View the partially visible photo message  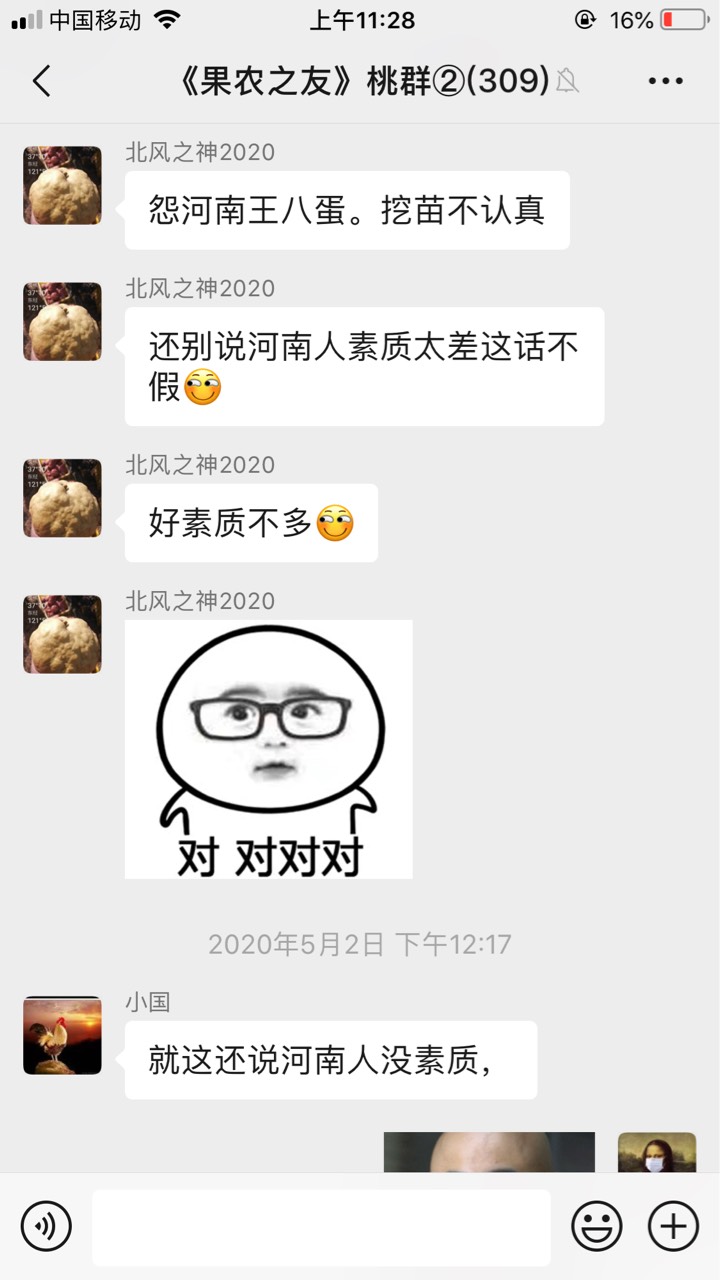(489, 1152)
